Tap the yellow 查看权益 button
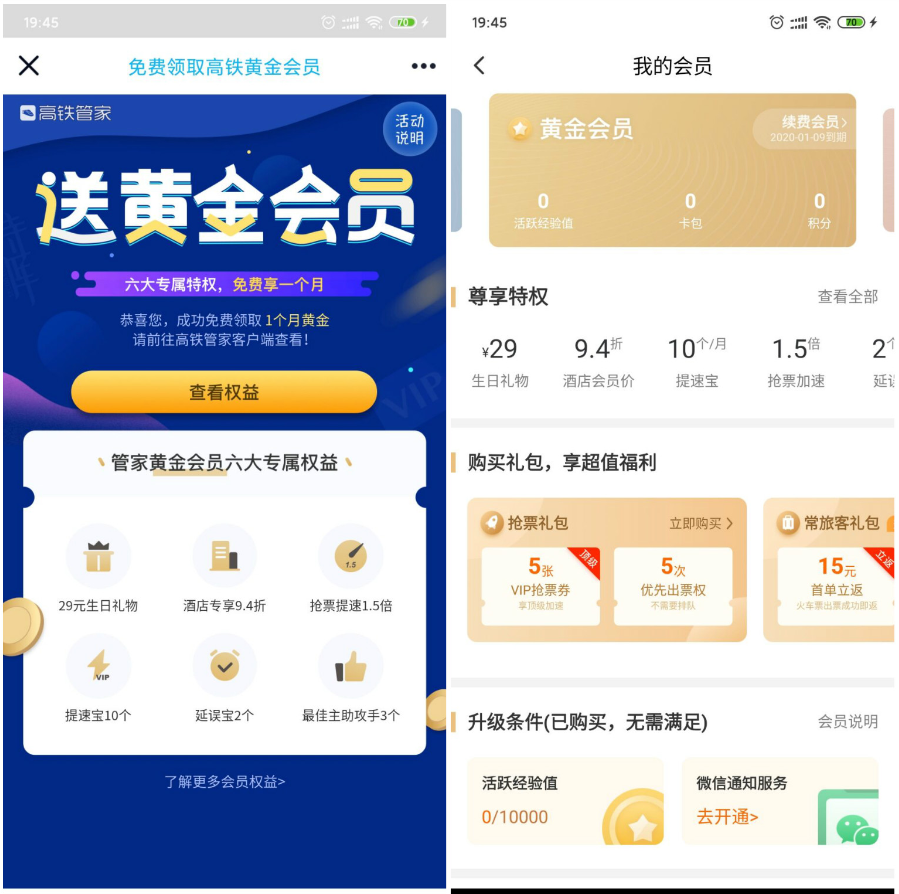Image resolution: width=899 pixels, height=894 pixels. pyautogui.click(x=224, y=393)
